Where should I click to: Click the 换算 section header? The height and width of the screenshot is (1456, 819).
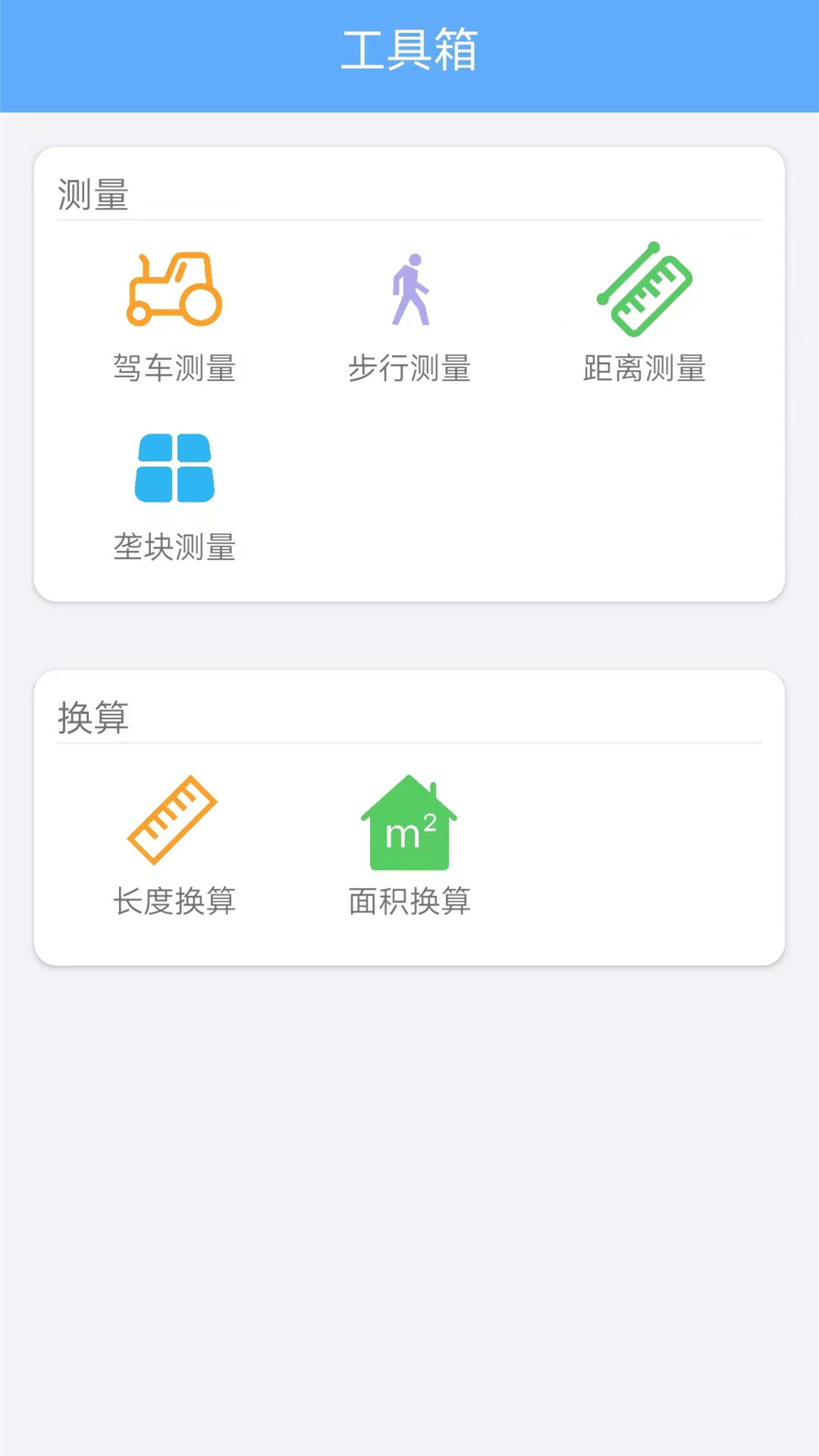coord(93,717)
